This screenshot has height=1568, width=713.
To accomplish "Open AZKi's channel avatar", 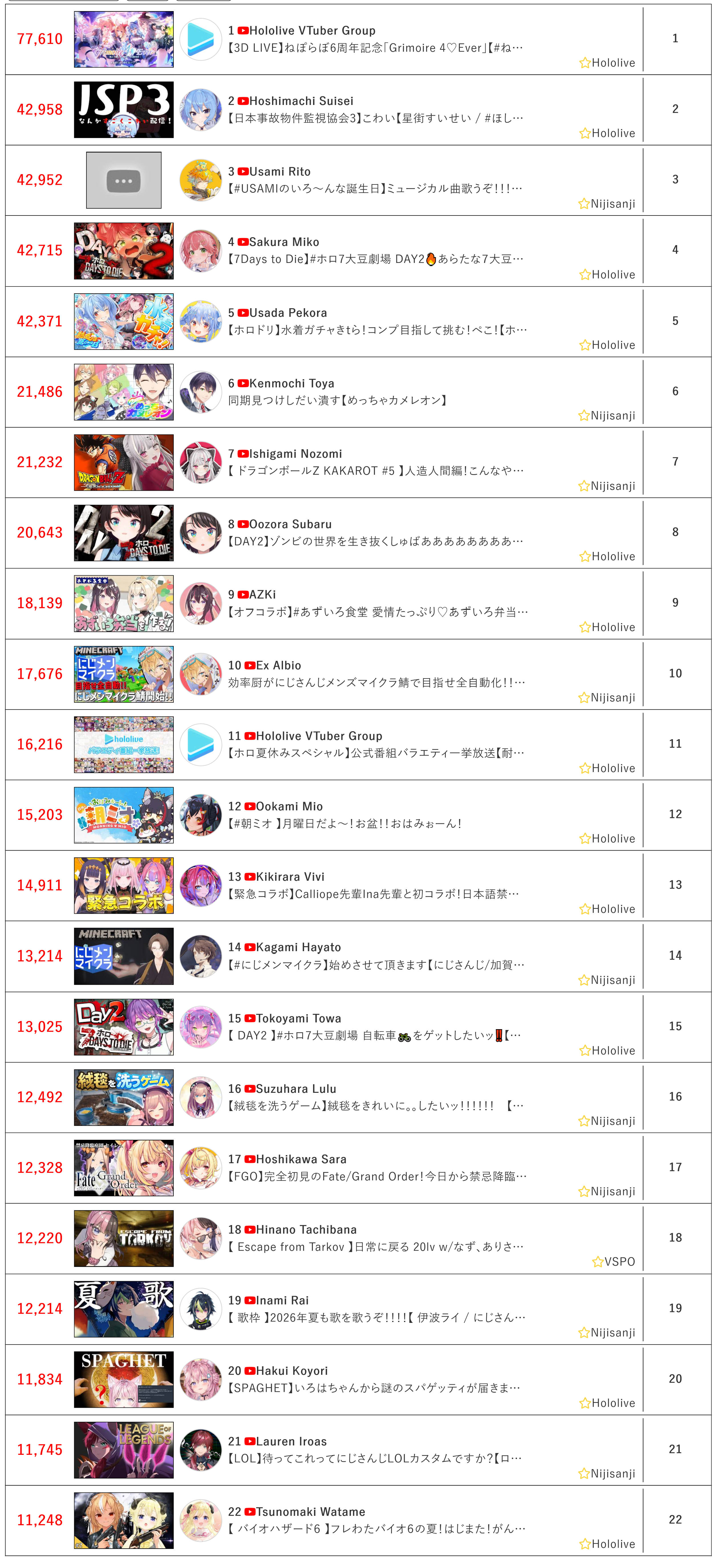I will tap(200, 603).
